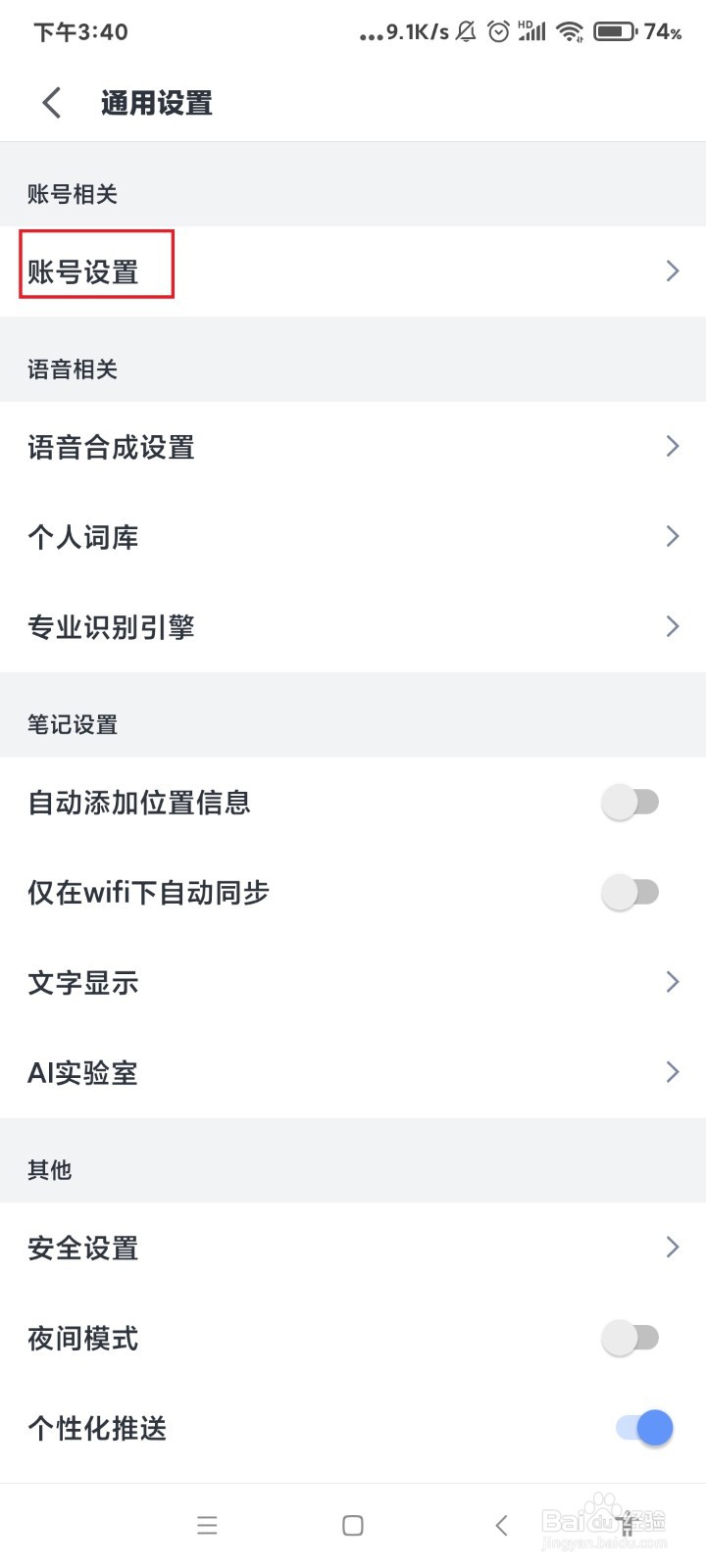Viewport: 706px width, 1568px height.
Task: Tap the home button in navigation bar
Action: click(x=352, y=1525)
